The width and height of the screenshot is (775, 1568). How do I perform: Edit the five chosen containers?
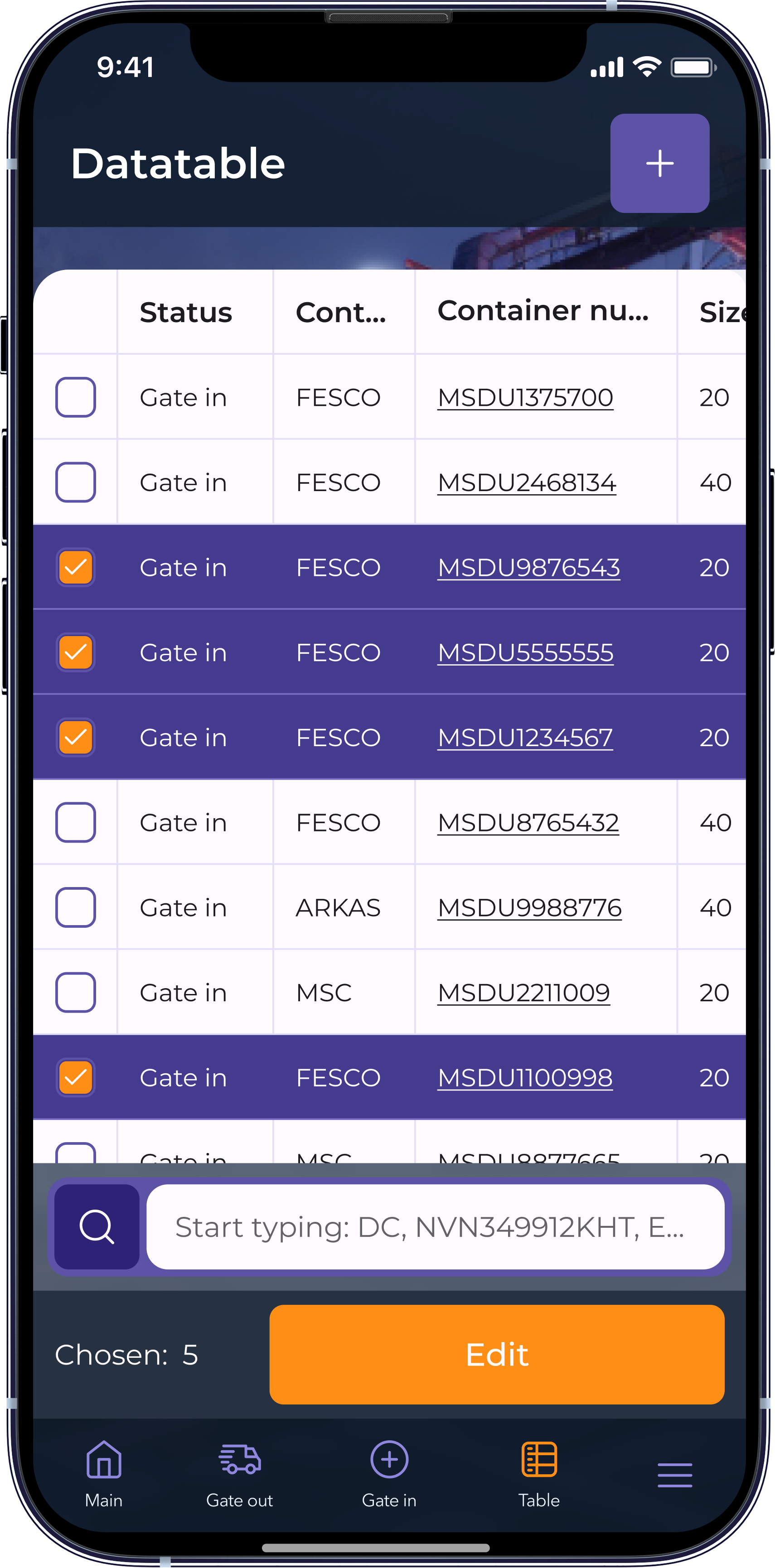coord(497,1354)
